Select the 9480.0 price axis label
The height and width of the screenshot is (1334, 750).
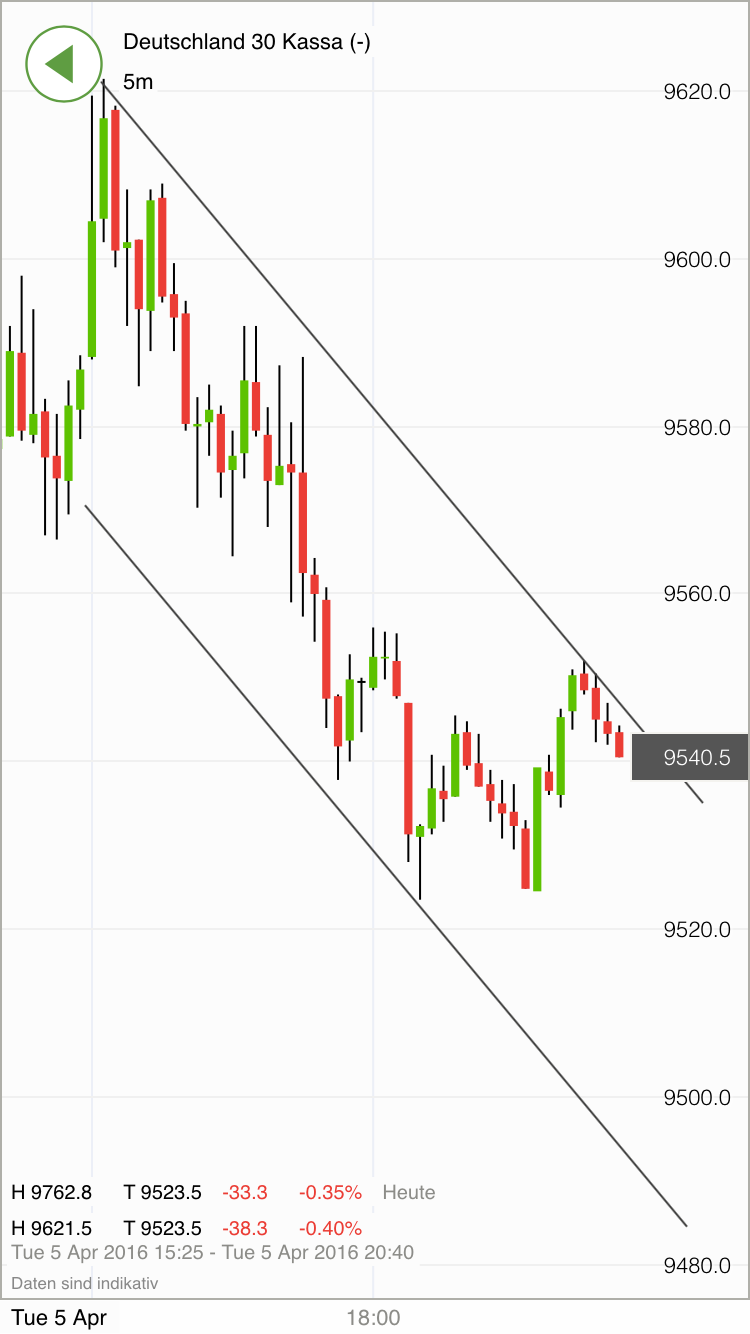tap(696, 1266)
